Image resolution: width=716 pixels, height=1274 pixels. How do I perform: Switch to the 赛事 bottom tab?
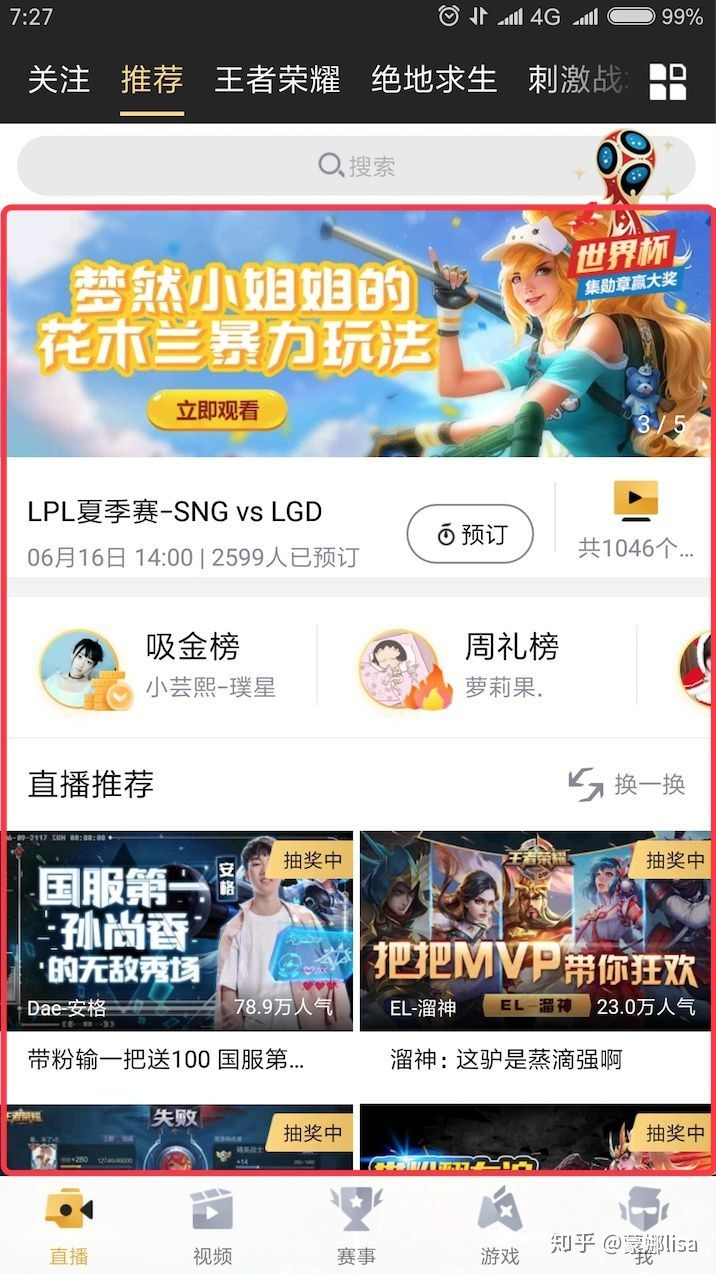pyautogui.click(x=356, y=1226)
